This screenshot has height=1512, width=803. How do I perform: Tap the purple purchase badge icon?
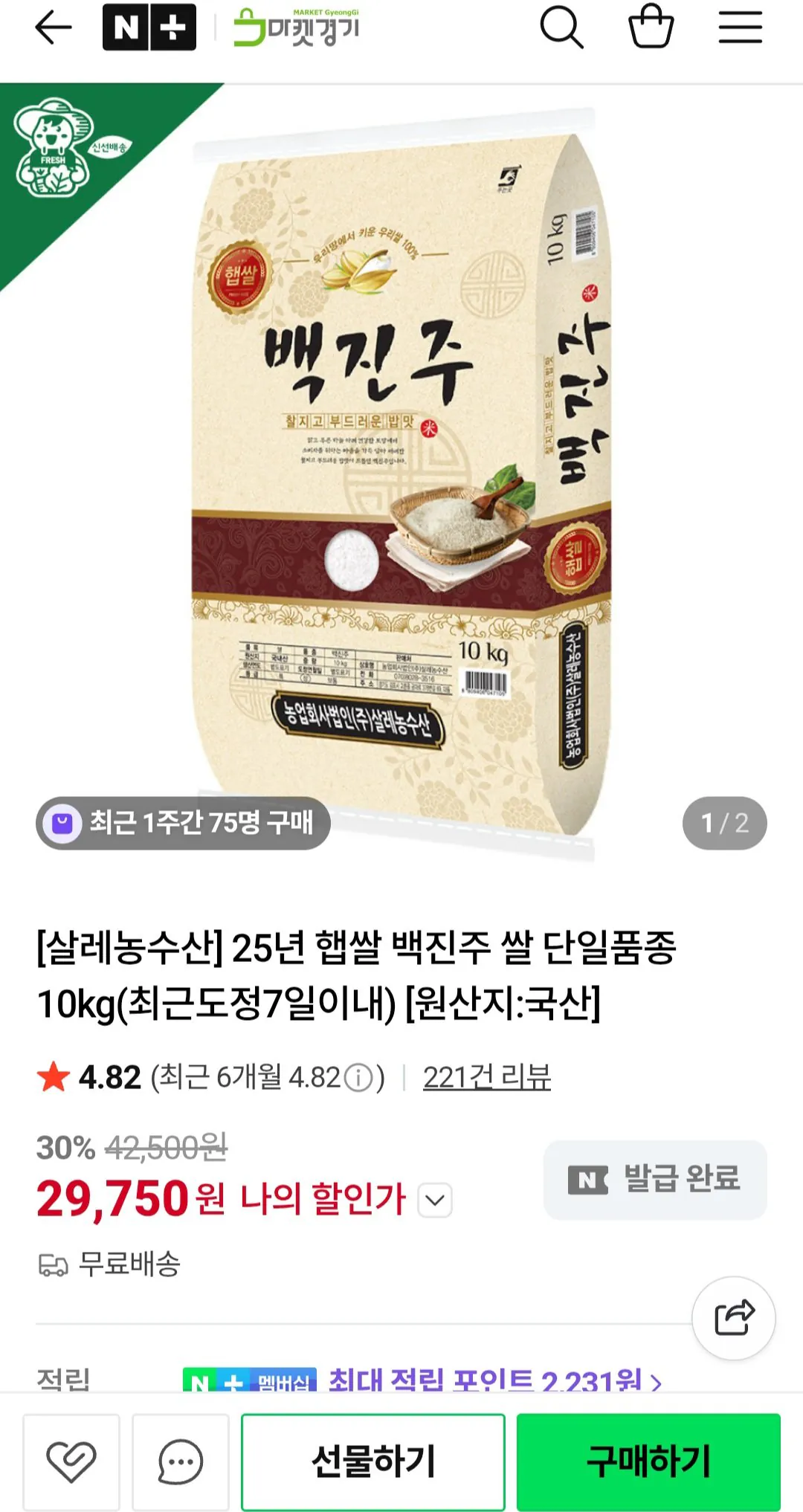point(65,823)
